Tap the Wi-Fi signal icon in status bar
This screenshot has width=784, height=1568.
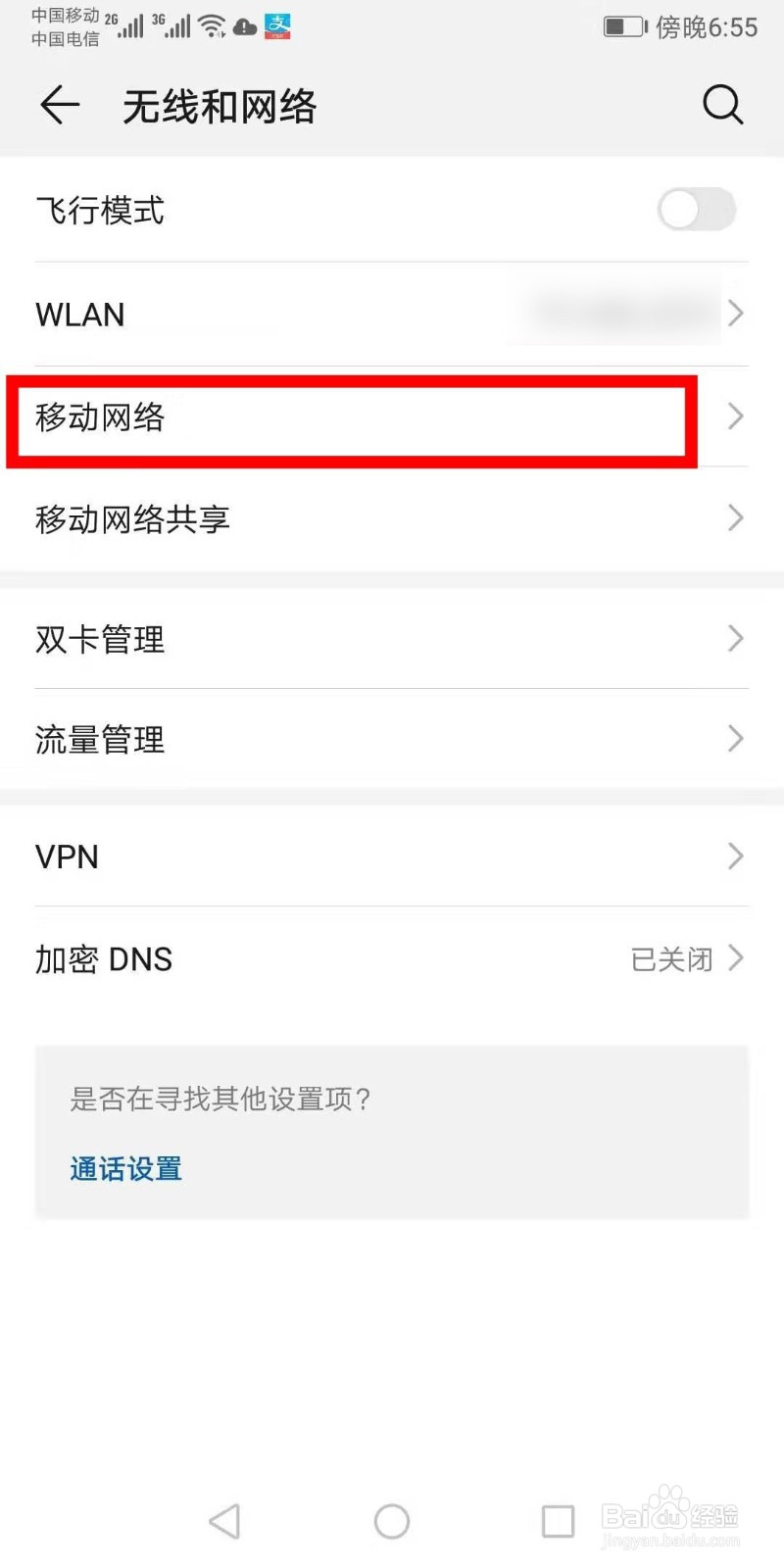(x=212, y=26)
